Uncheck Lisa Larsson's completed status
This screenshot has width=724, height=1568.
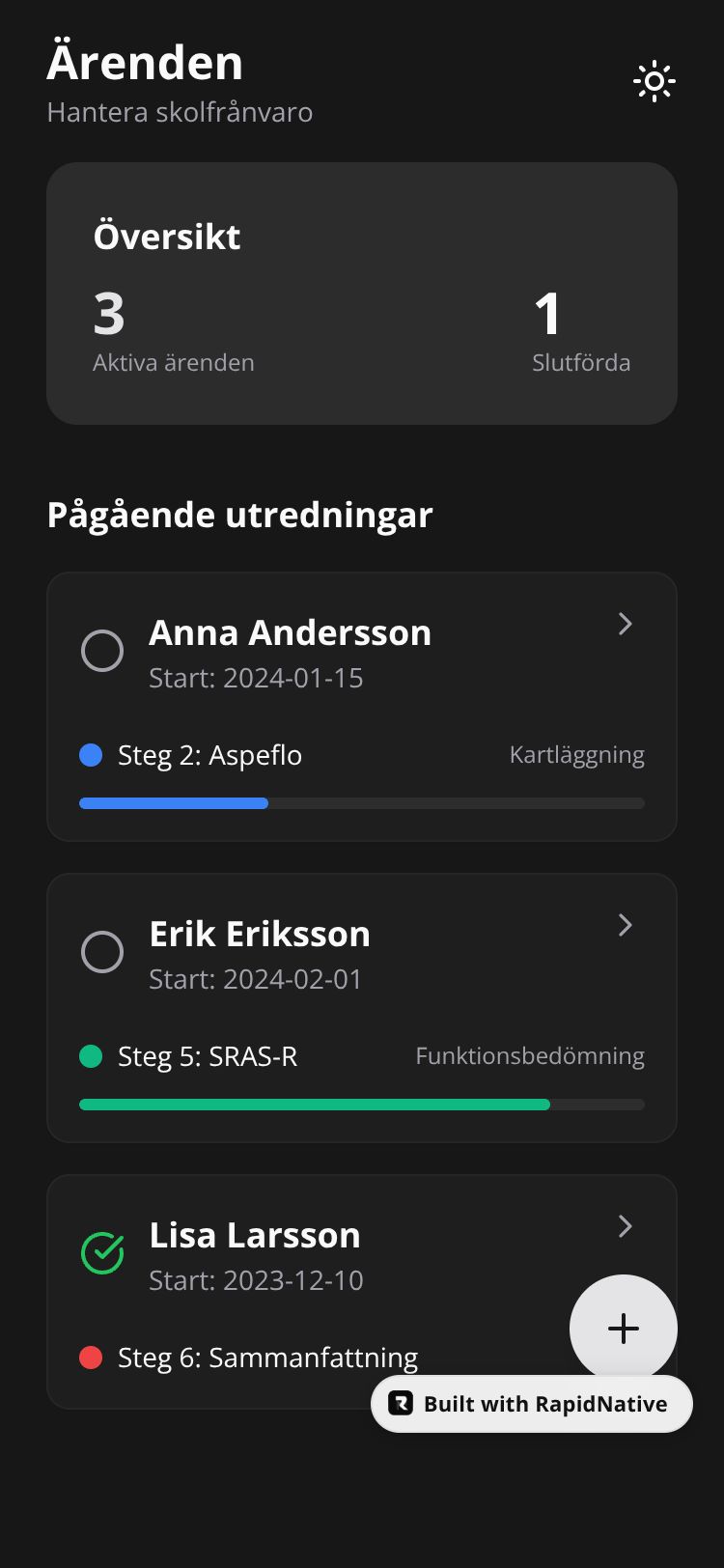tap(102, 1254)
